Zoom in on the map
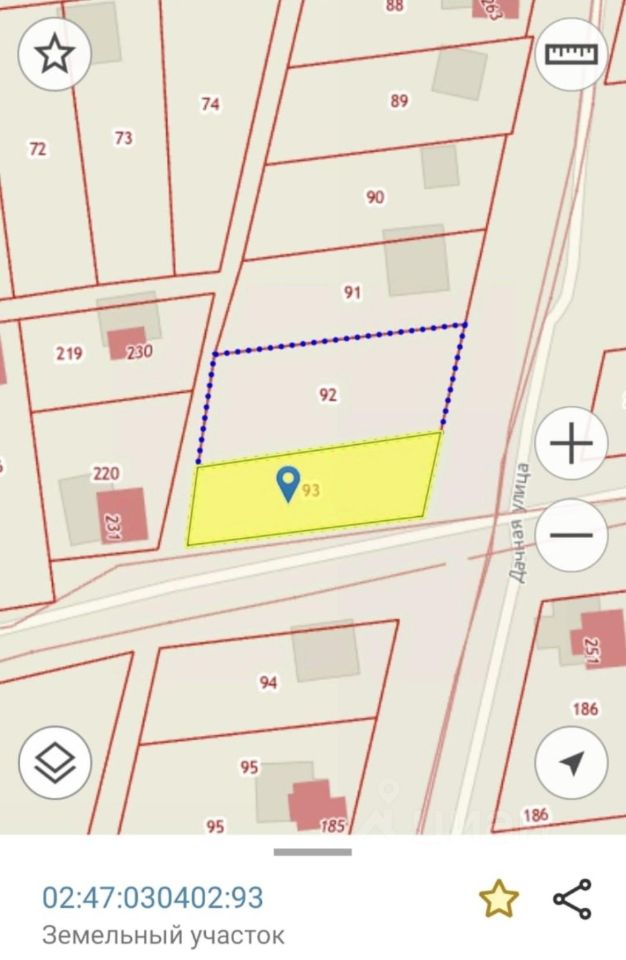Viewport: 626px width, 960px height. (x=571, y=443)
